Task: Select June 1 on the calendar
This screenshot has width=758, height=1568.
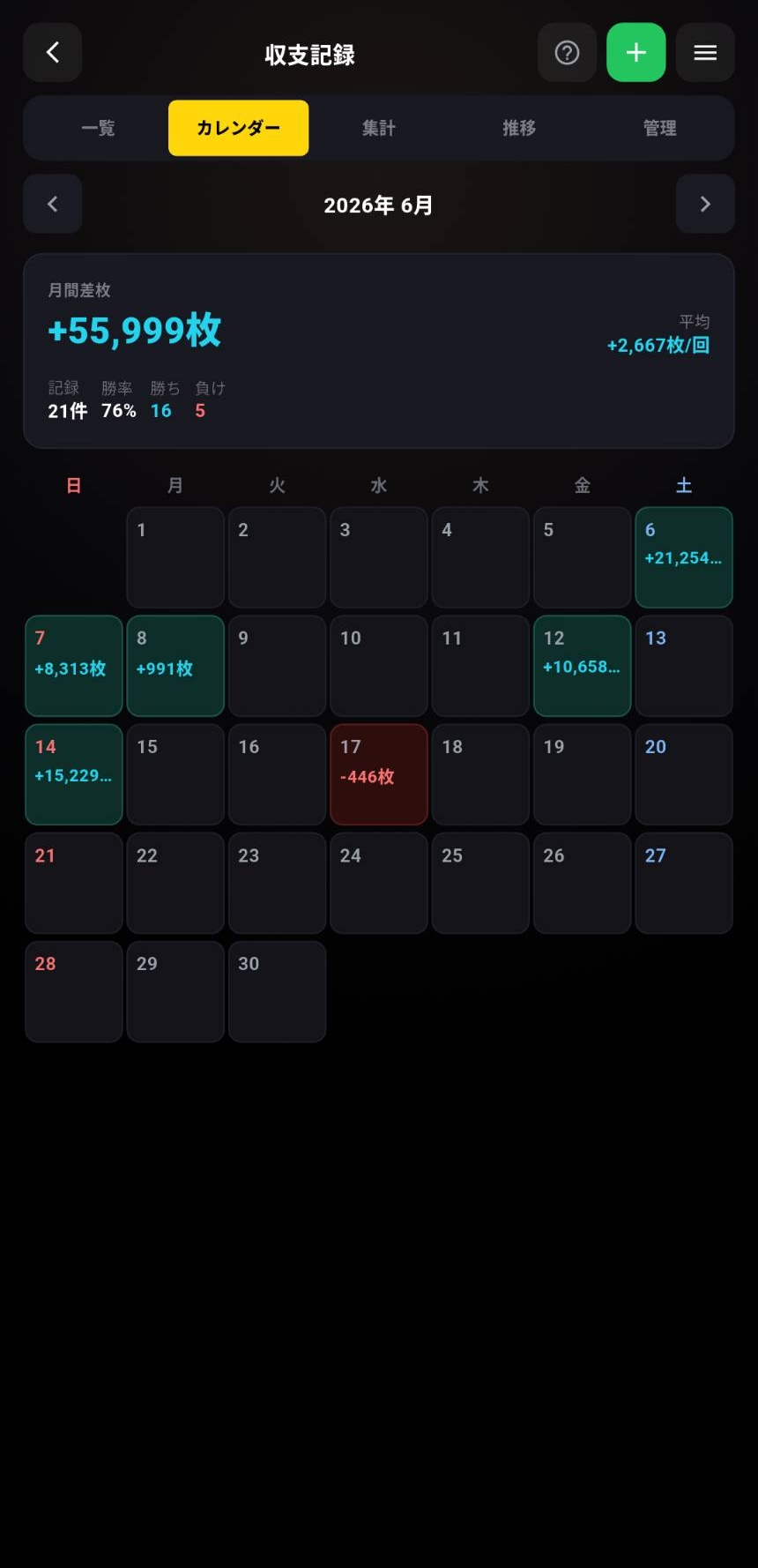Action: click(x=175, y=557)
